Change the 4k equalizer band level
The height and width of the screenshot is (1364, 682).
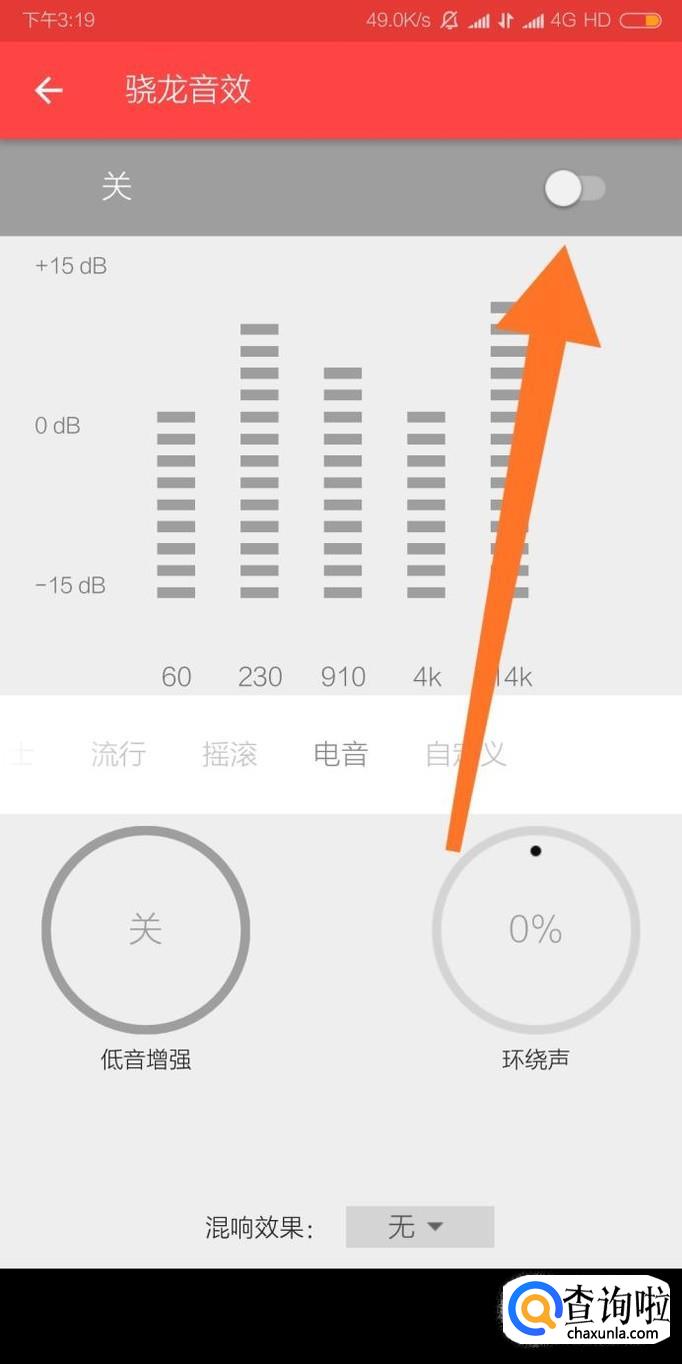(427, 505)
